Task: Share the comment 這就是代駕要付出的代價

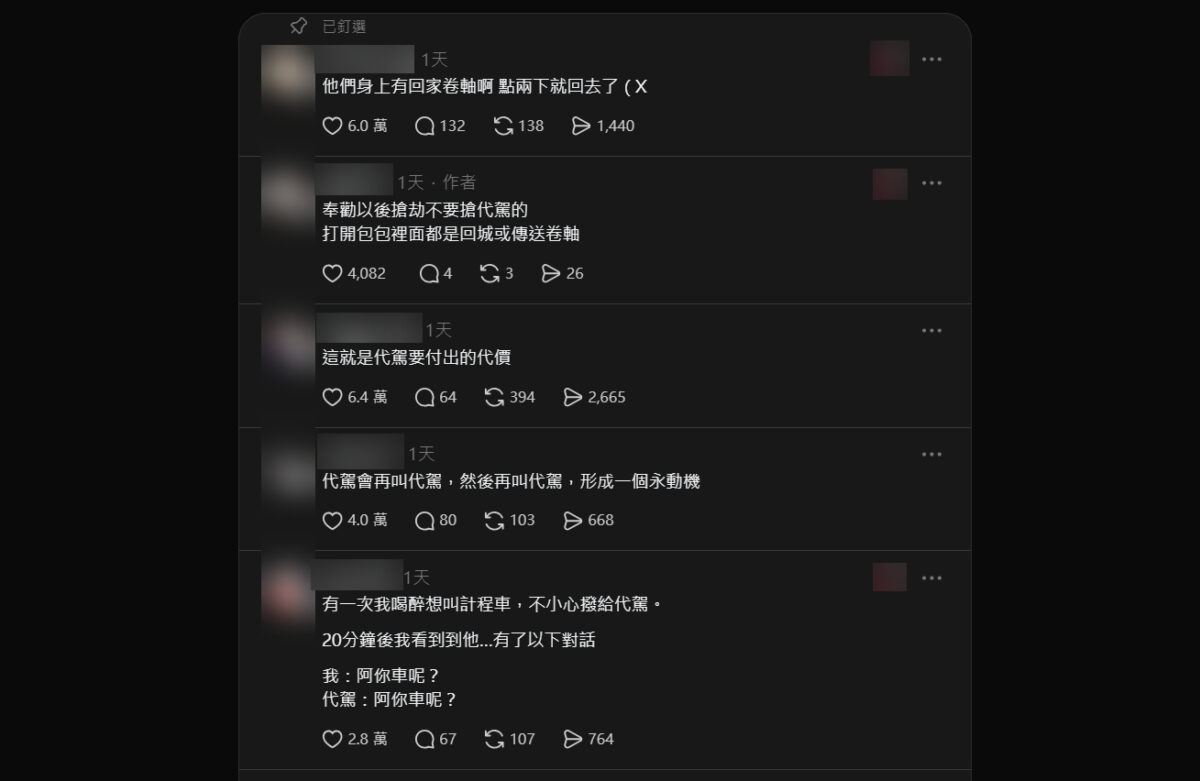Action: [573, 397]
